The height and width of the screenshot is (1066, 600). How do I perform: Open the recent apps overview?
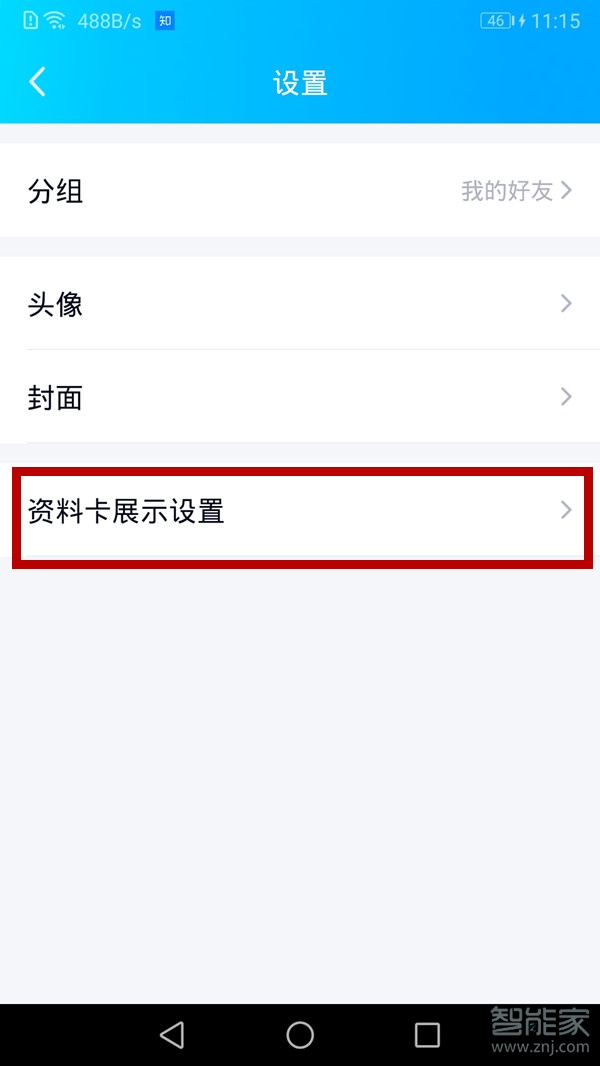427,1034
